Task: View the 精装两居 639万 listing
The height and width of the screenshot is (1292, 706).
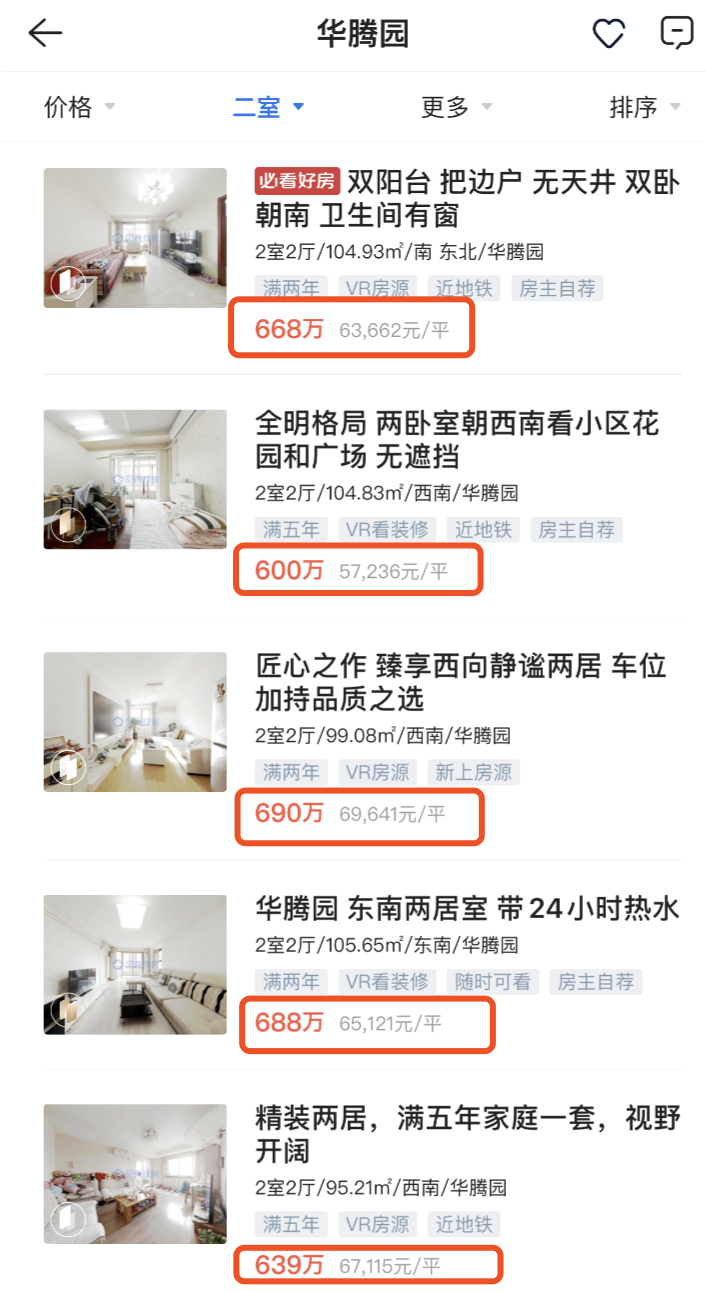Action: (466, 1134)
